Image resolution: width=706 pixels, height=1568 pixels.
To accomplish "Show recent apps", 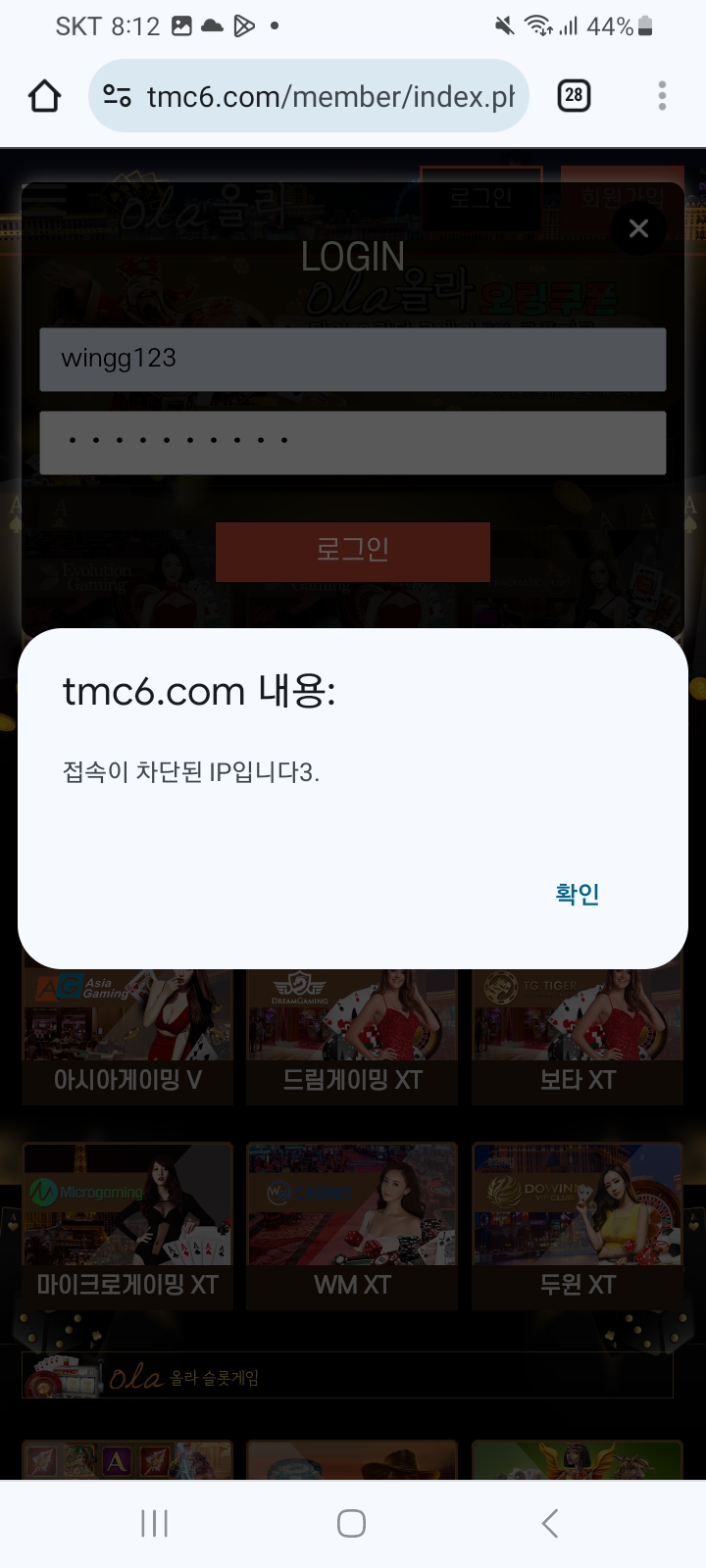I will (154, 1523).
